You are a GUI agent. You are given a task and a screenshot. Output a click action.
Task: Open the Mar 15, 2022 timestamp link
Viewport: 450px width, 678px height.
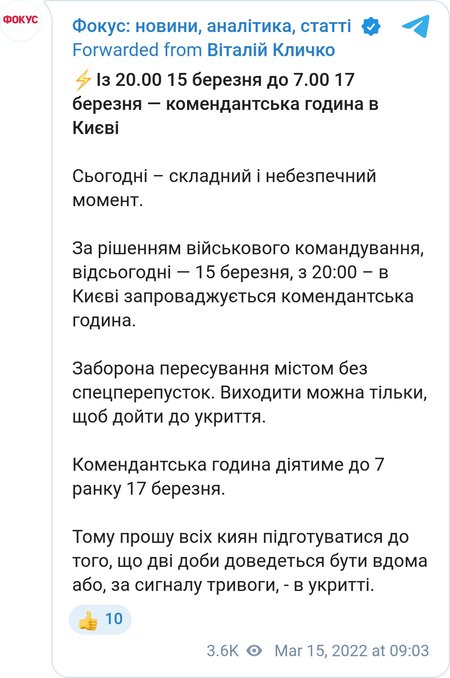point(351,650)
